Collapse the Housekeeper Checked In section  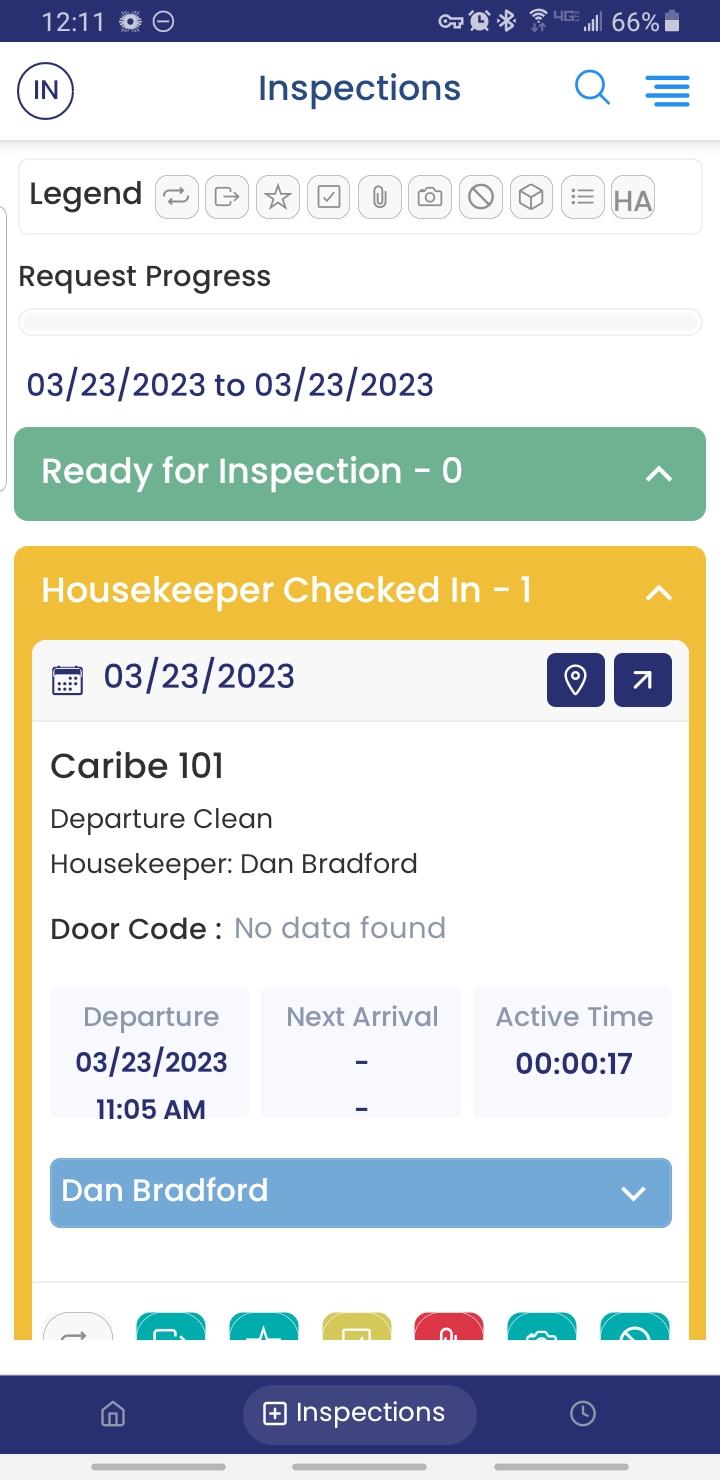tap(658, 593)
